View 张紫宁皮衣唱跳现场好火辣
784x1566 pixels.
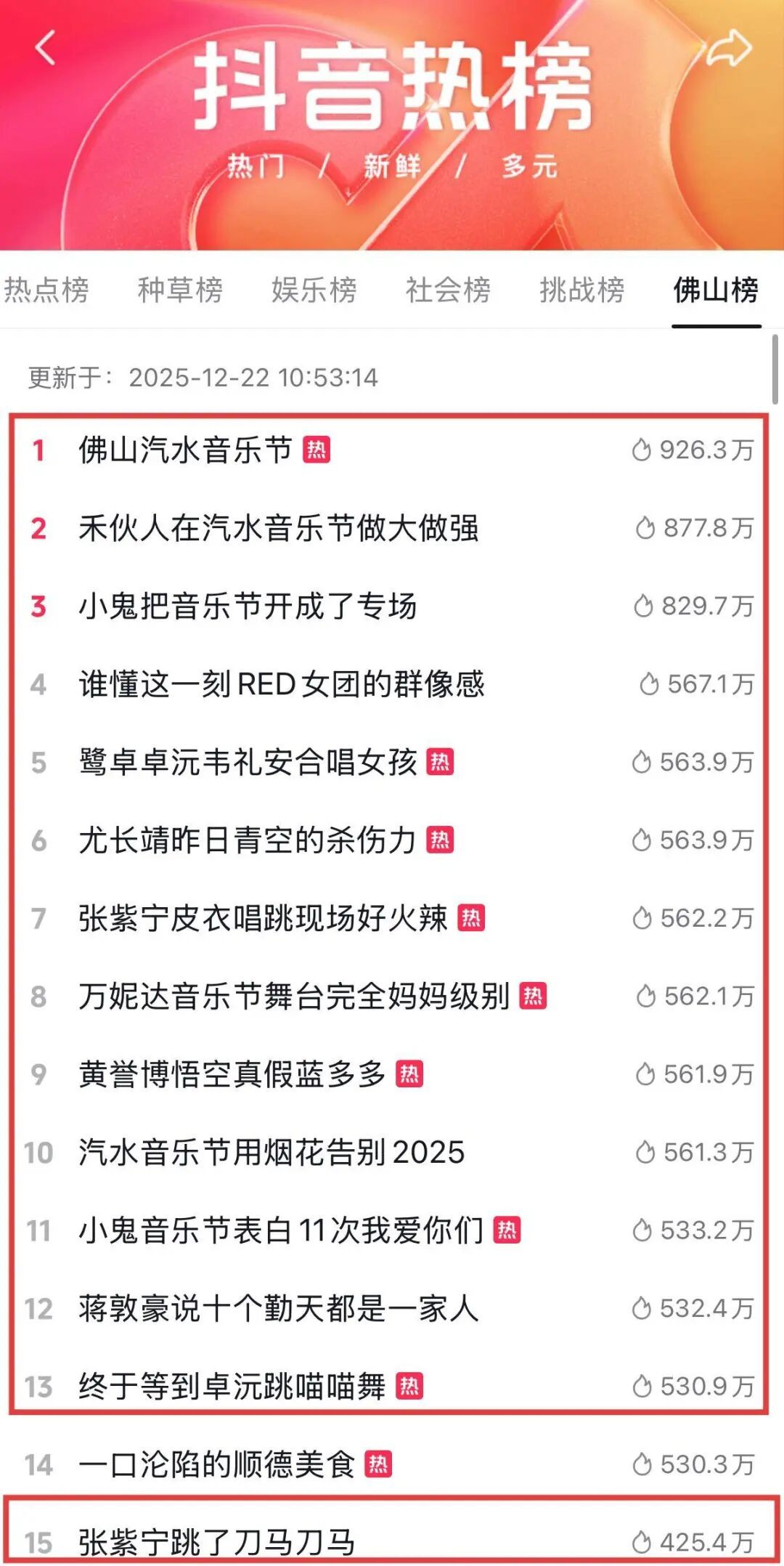point(263,919)
